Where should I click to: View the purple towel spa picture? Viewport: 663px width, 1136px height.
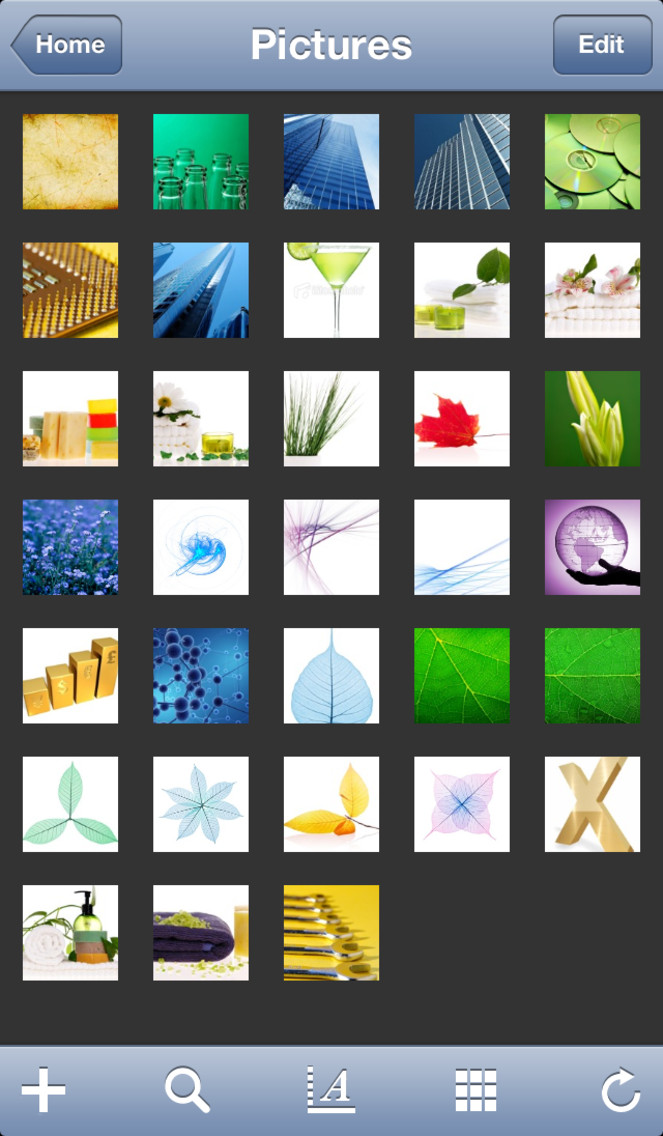[x=201, y=933]
